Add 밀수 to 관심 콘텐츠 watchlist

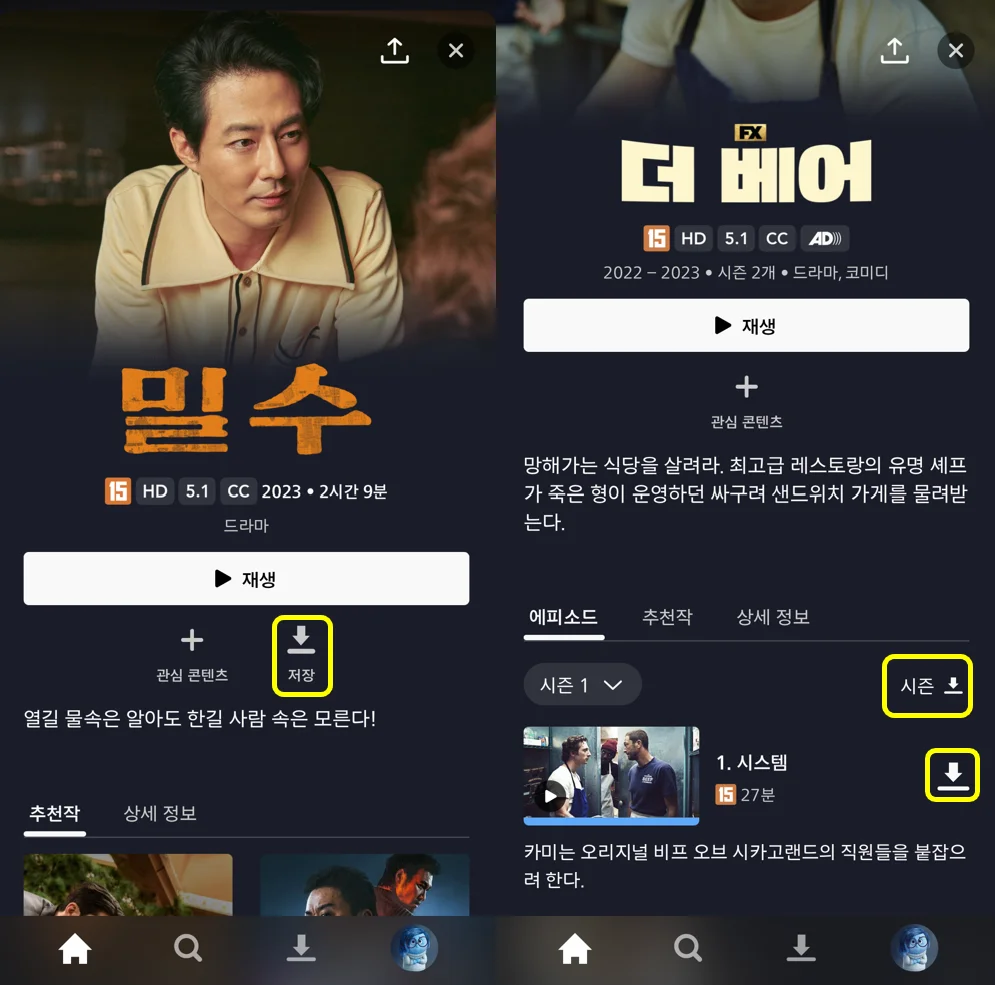192,655
